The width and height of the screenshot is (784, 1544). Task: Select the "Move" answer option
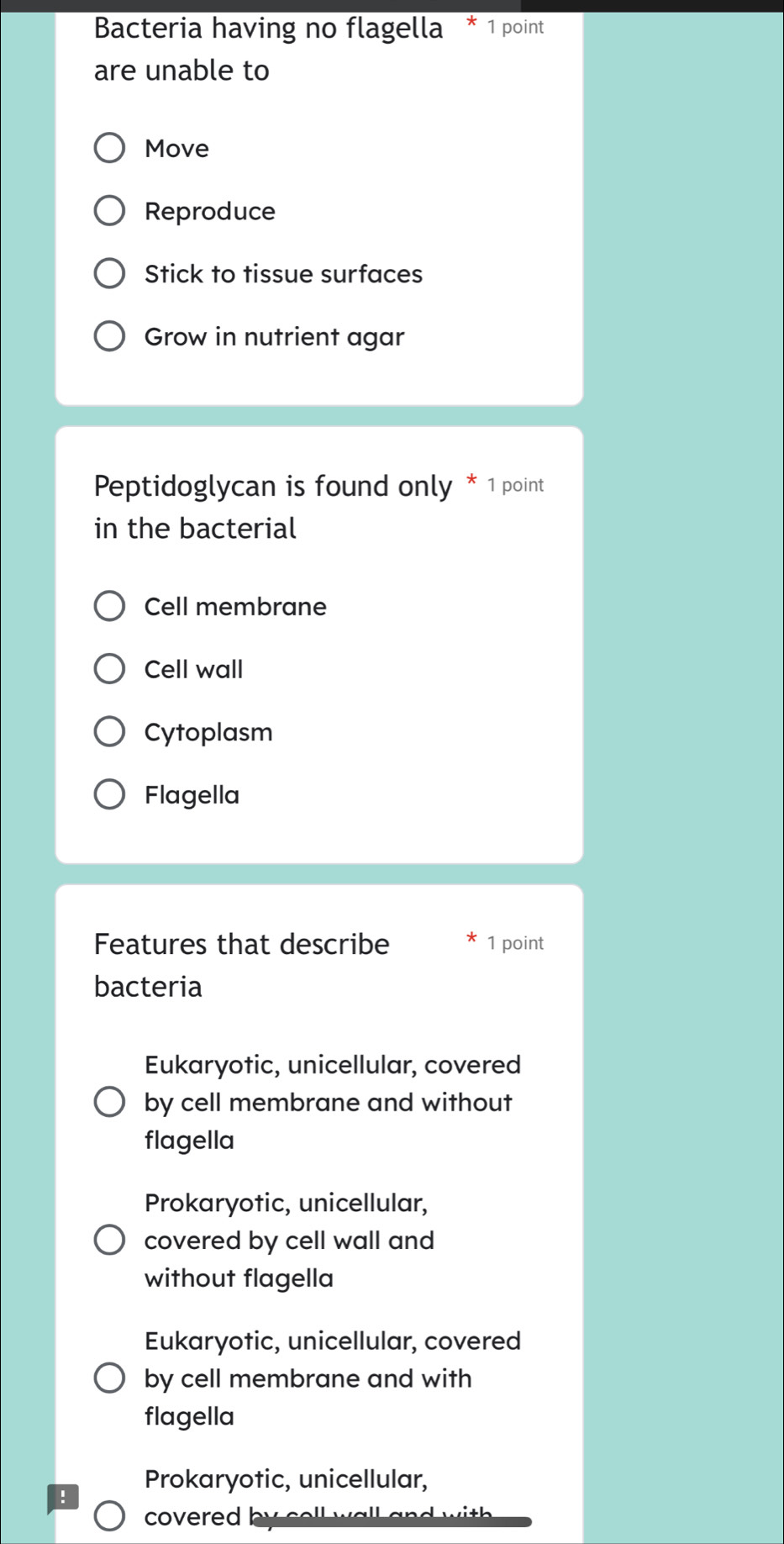[x=109, y=148]
